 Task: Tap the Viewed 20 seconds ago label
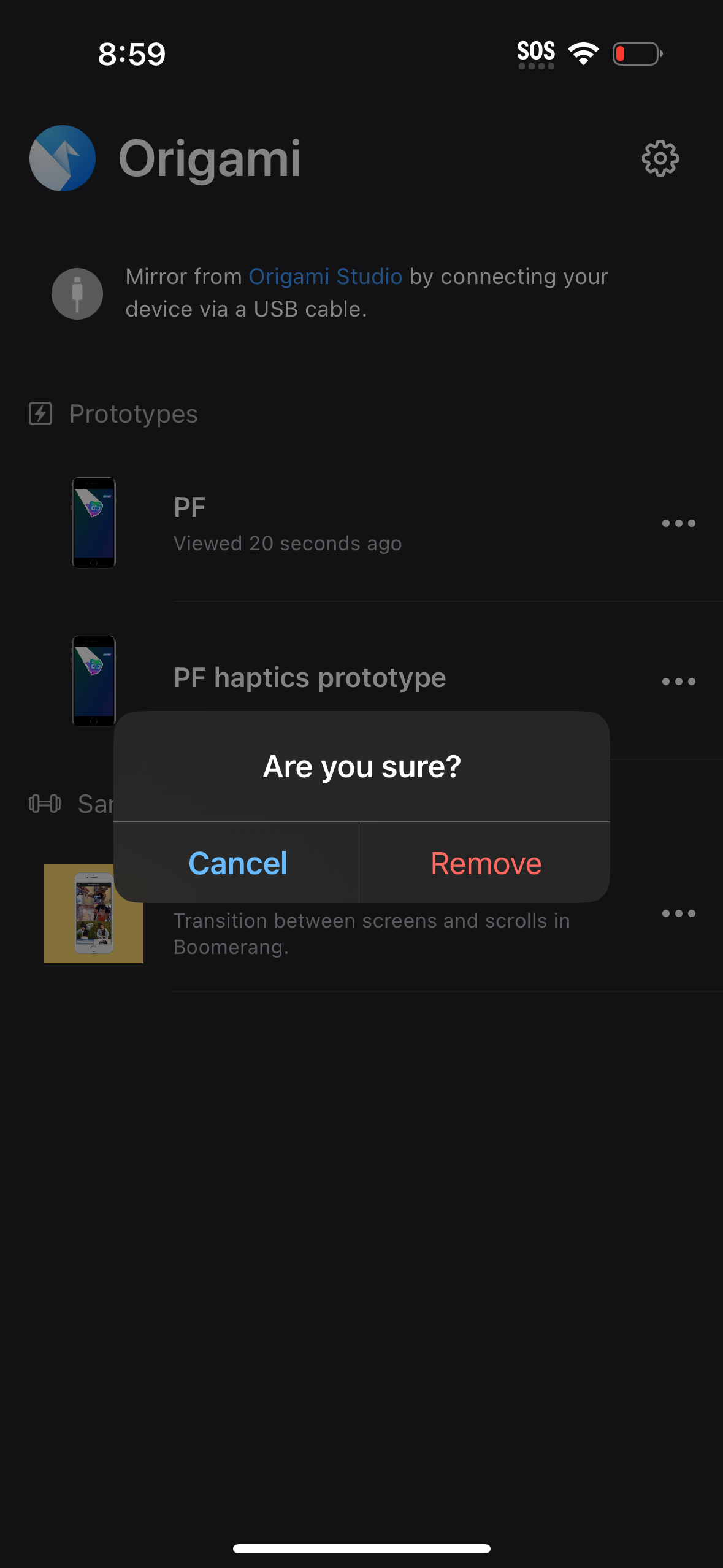pyautogui.click(x=288, y=544)
